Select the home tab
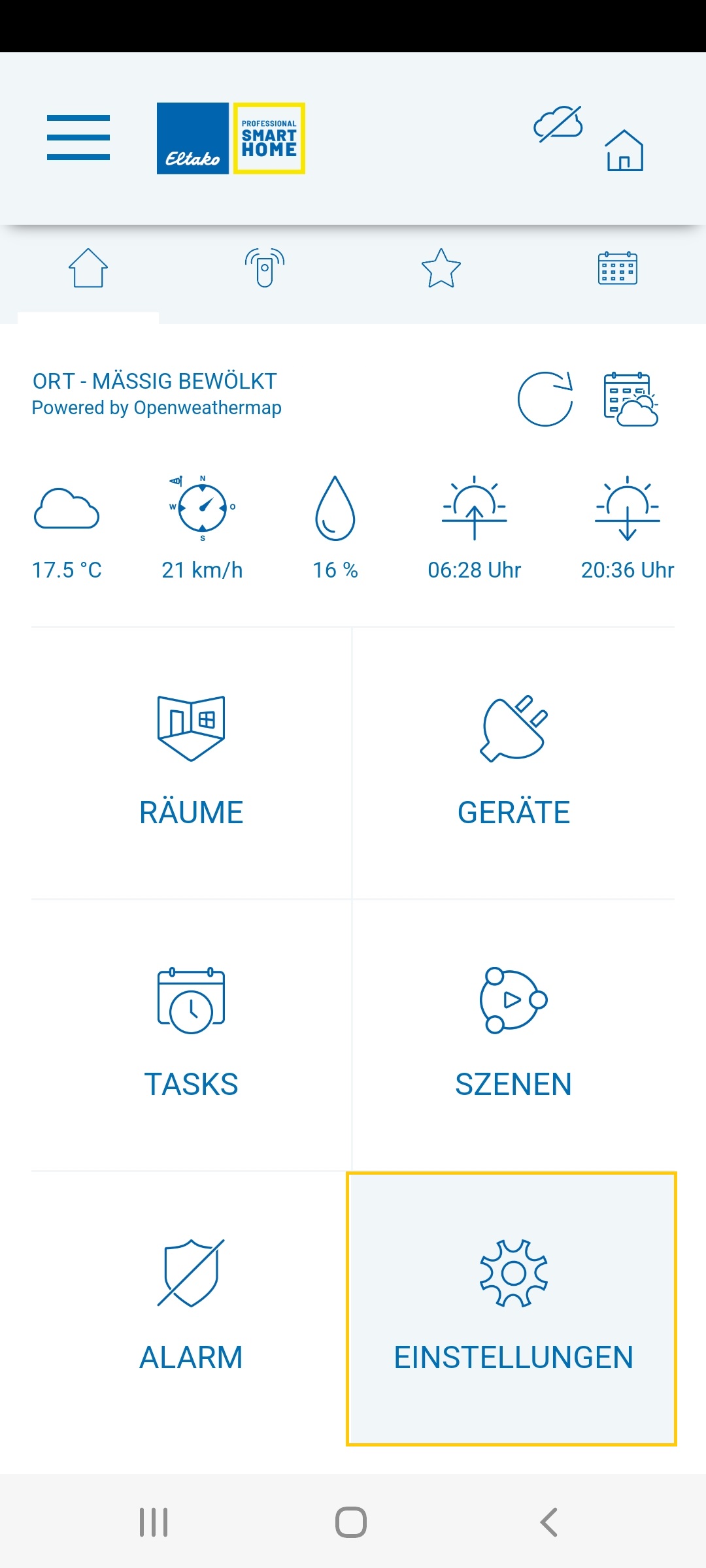Viewport: 706px width, 1568px height. 88,268
